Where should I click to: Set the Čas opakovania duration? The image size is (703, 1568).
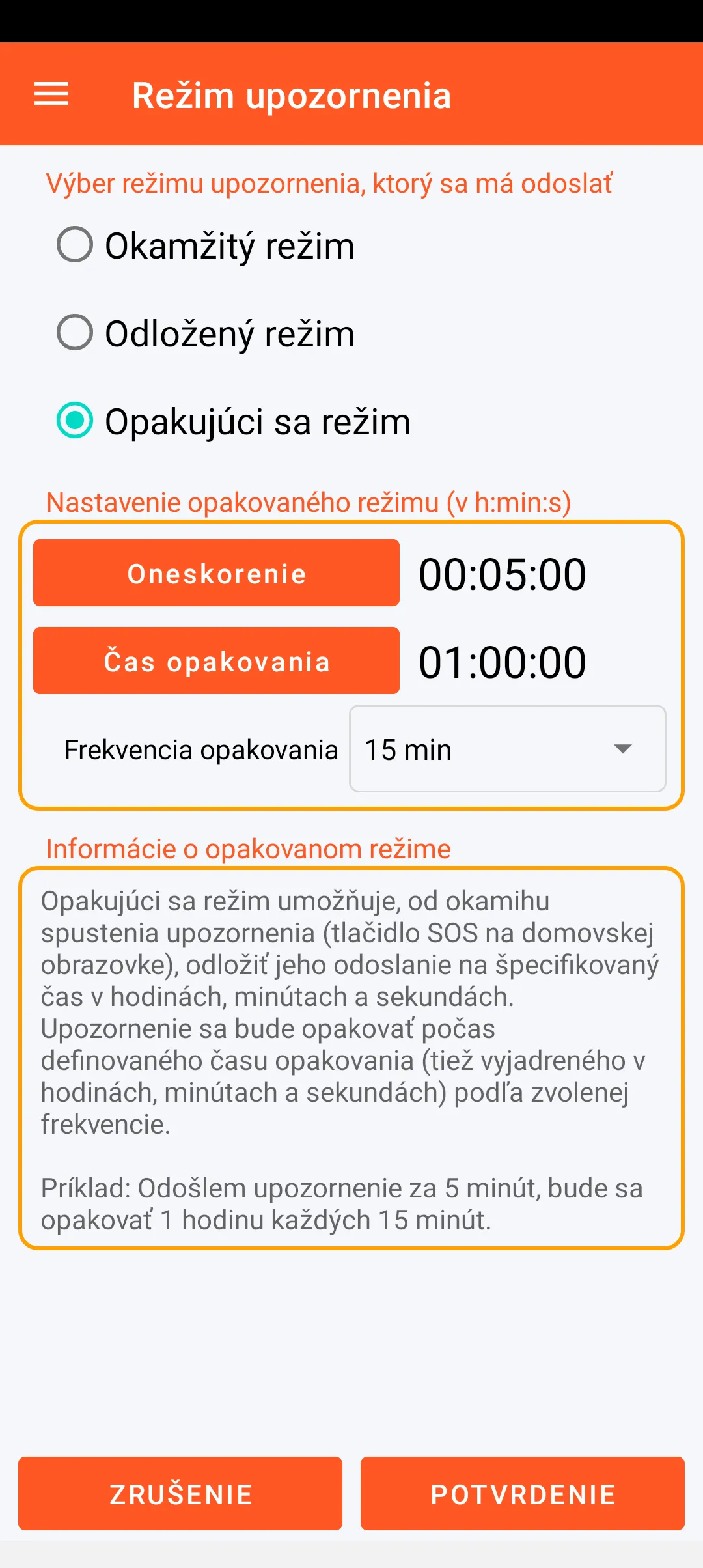point(216,661)
